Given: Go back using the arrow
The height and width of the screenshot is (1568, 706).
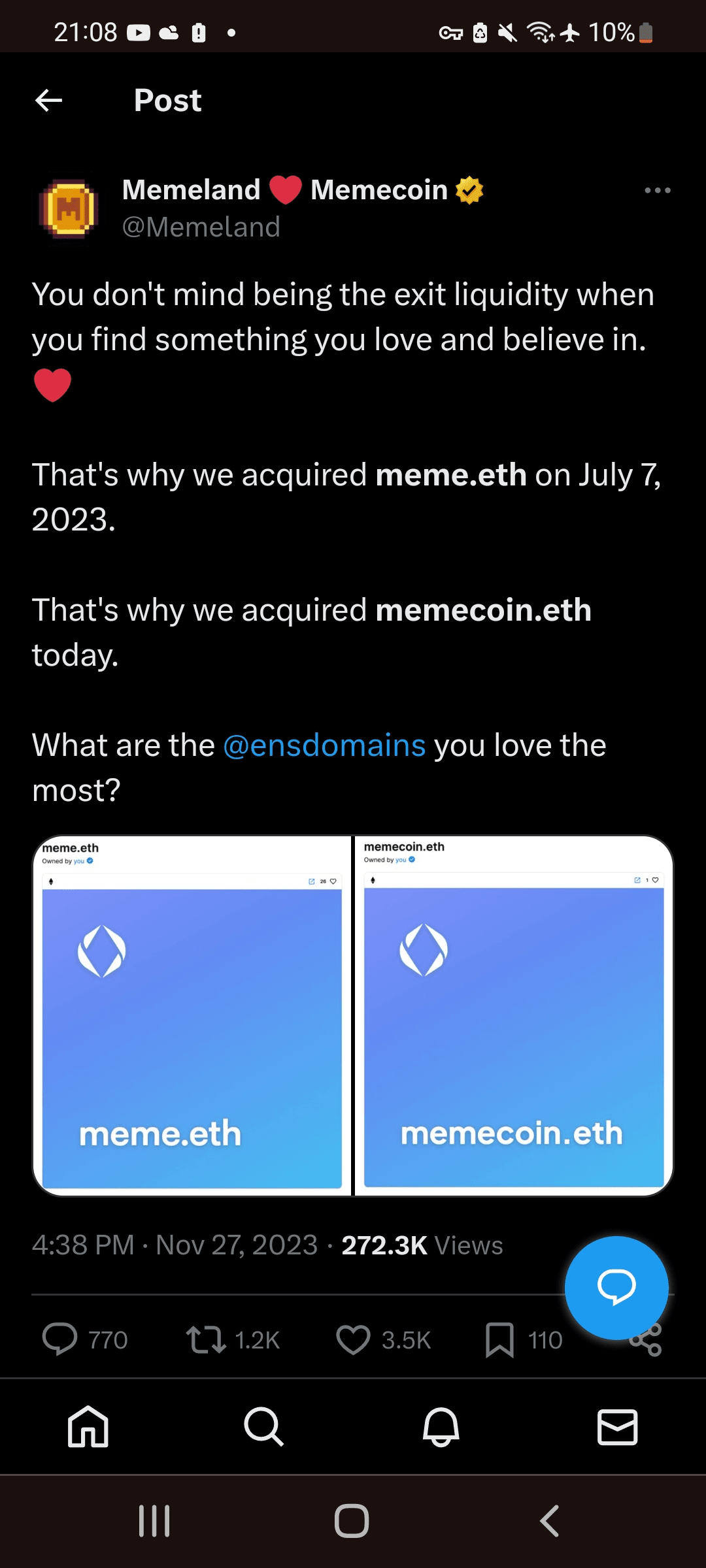Looking at the screenshot, I should 49,101.
